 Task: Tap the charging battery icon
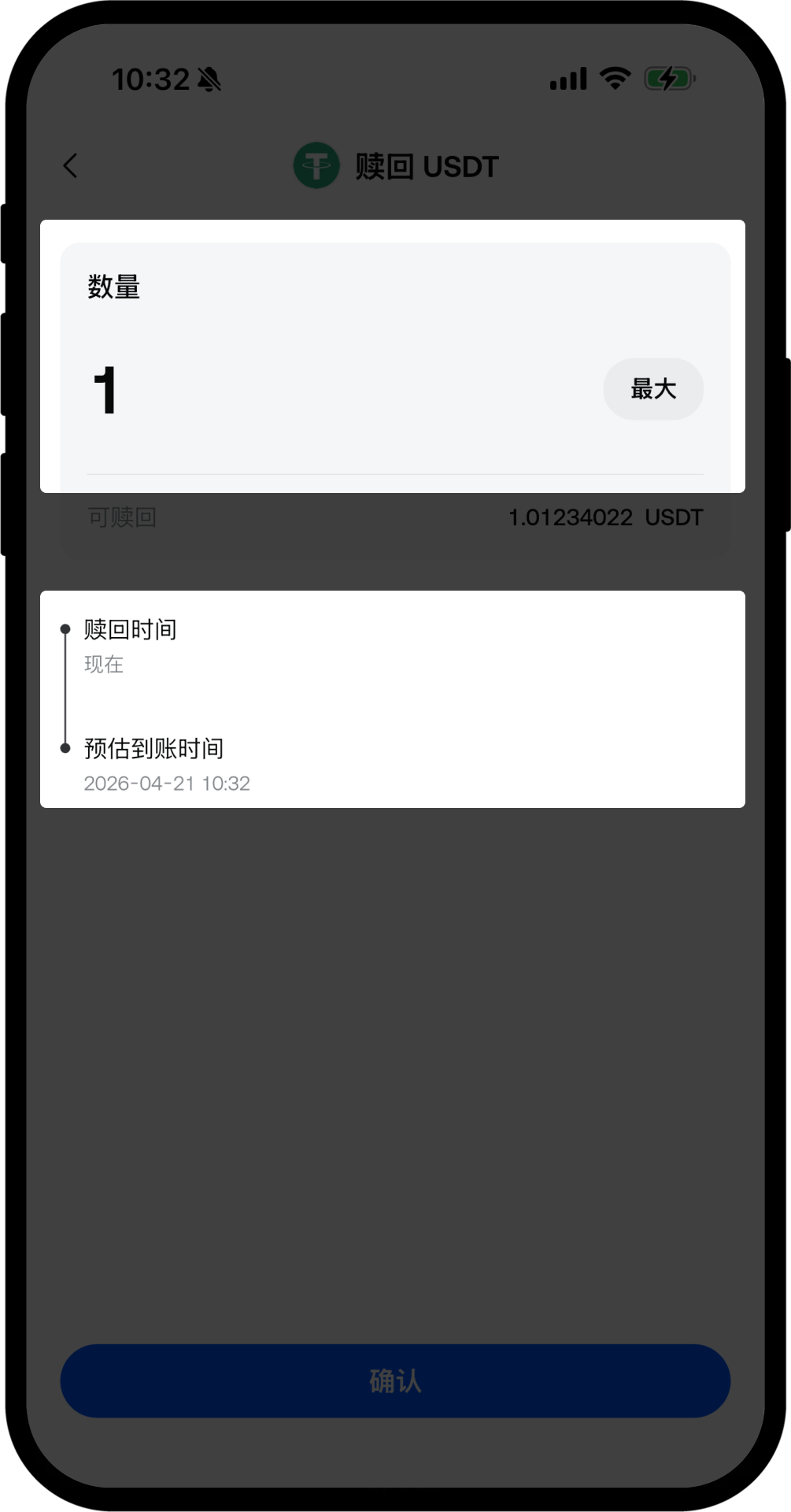(670, 78)
